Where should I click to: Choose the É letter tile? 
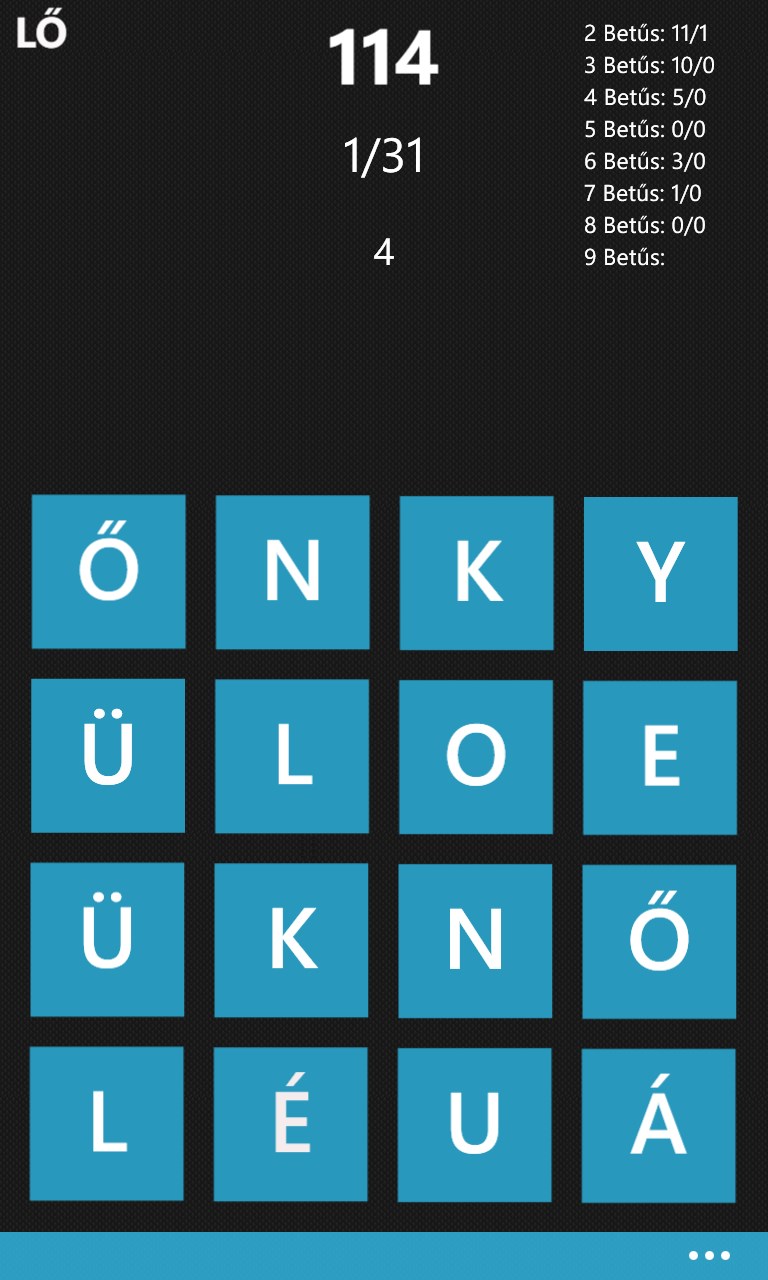(291, 1124)
